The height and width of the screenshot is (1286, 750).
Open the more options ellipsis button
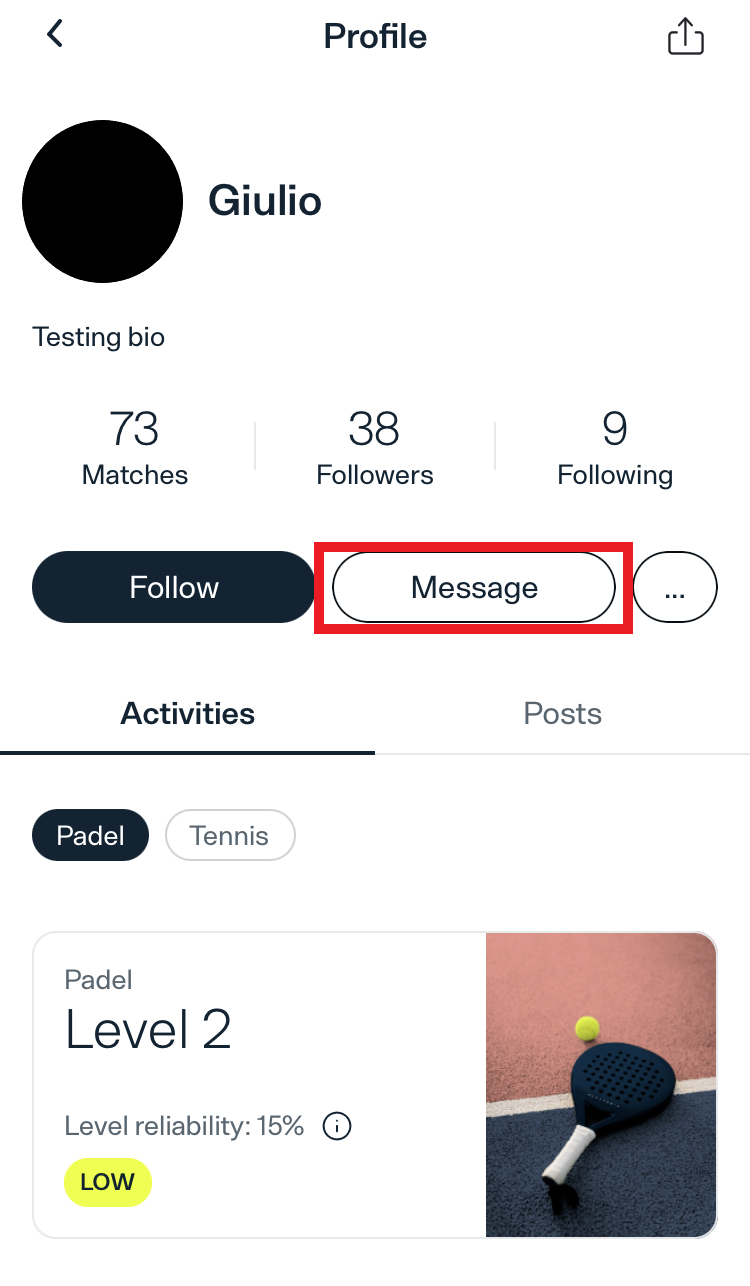[x=675, y=588]
